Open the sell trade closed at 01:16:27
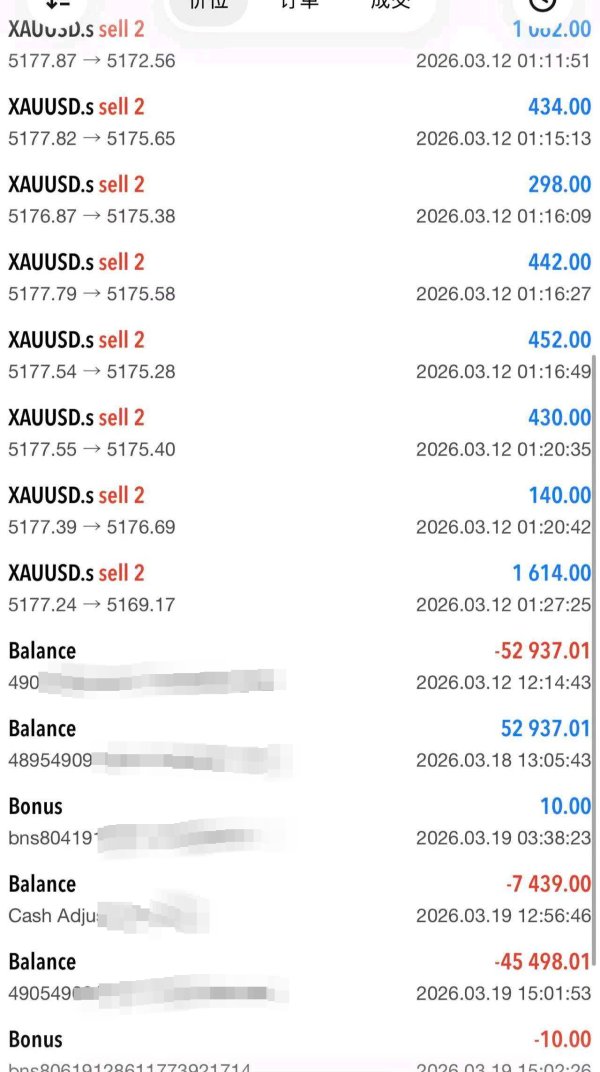600x1072 pixels. (x=300, y=278)
